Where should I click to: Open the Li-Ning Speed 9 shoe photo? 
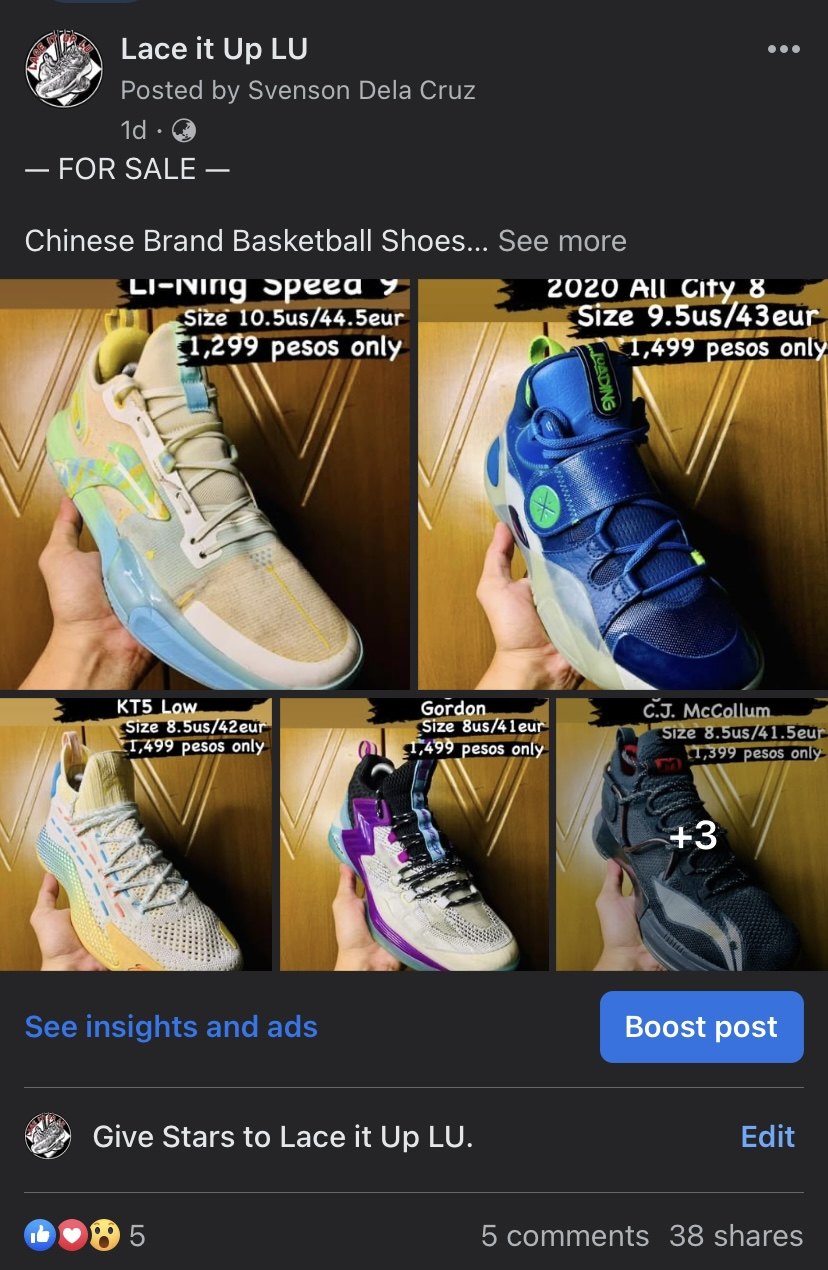coord(205,485)
